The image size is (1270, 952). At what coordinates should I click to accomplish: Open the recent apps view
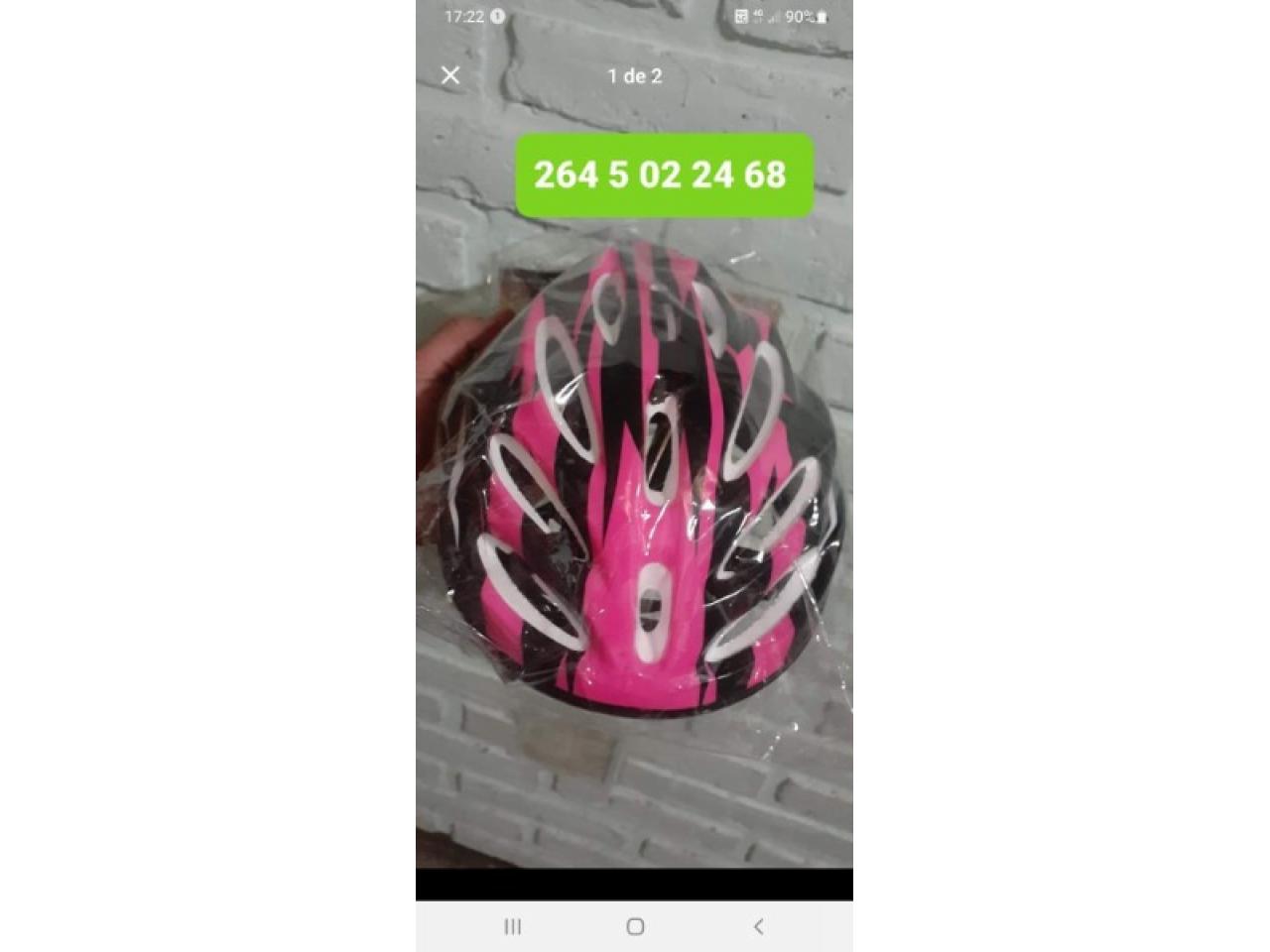pos(513,926)
